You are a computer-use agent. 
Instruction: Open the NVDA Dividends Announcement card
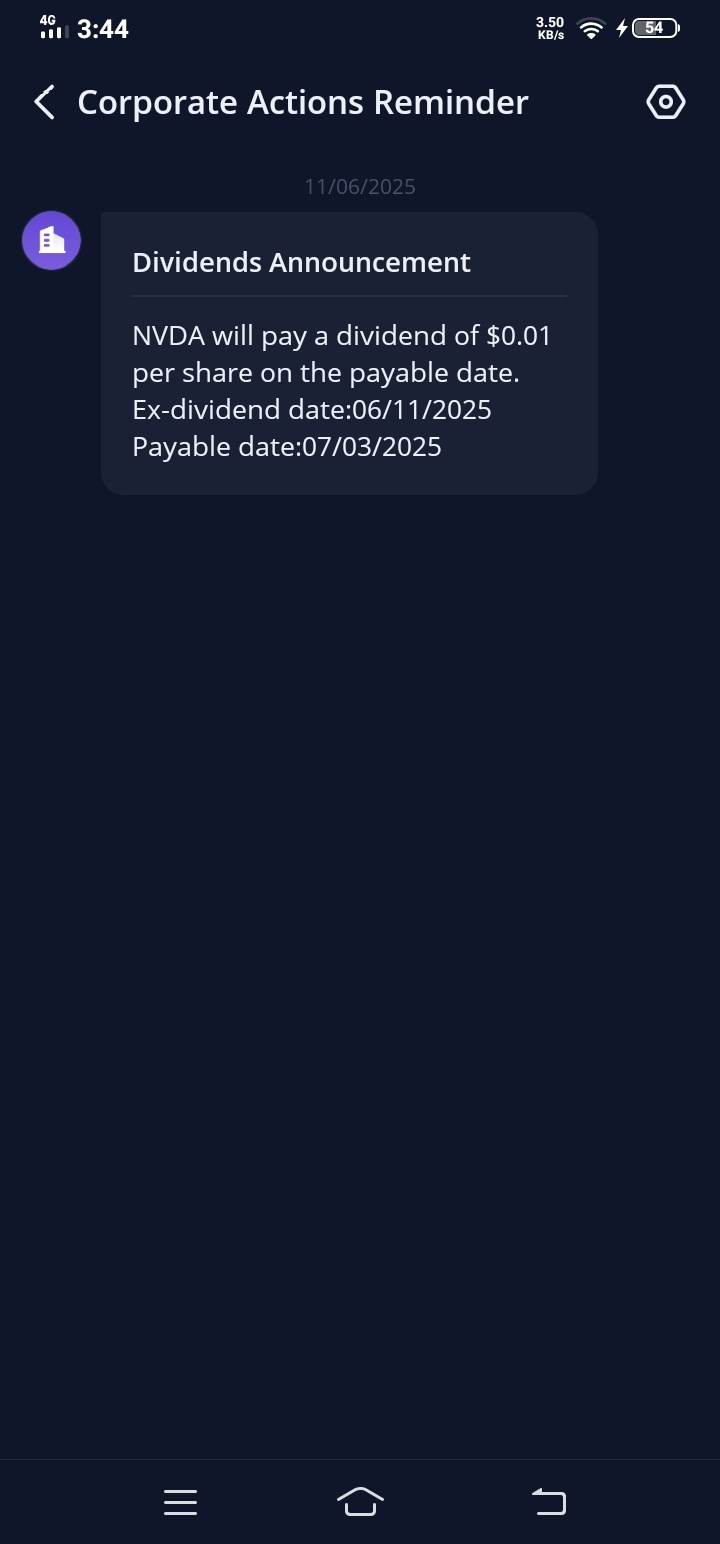[x=349, y=353]
